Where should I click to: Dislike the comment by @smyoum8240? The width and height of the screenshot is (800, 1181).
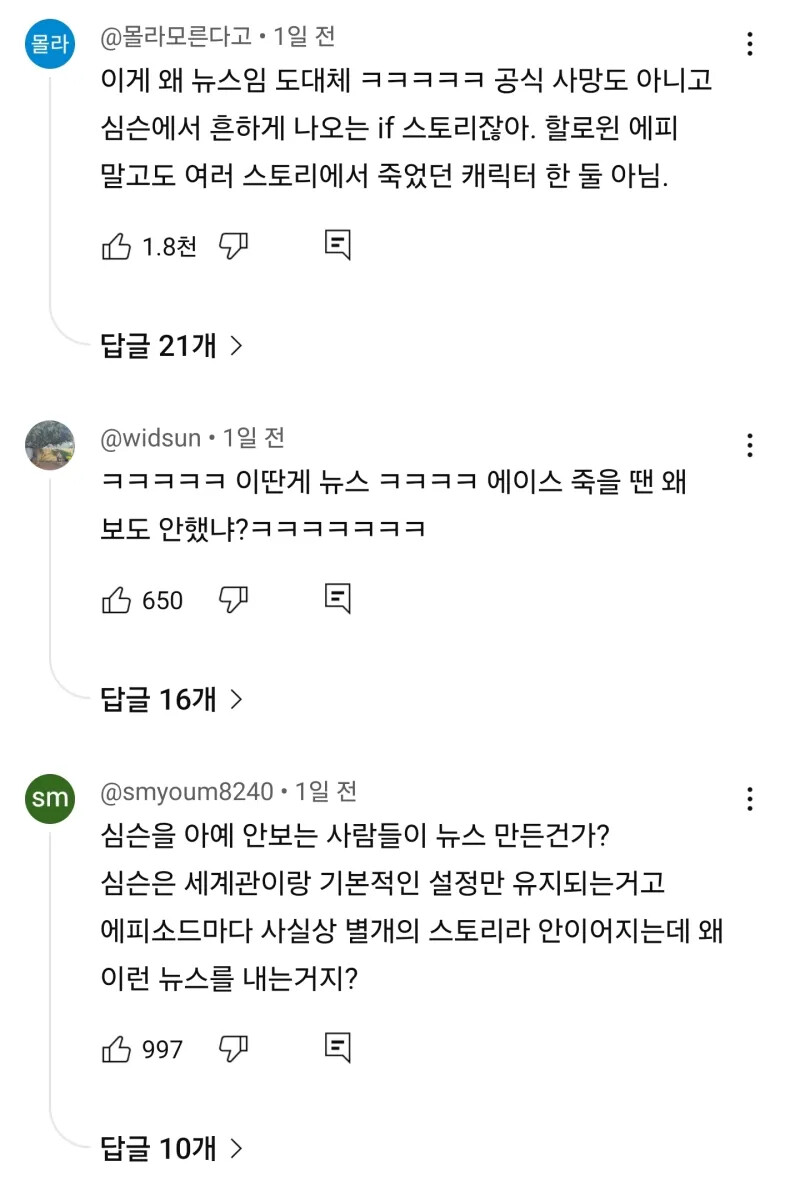coord(233,1049)
